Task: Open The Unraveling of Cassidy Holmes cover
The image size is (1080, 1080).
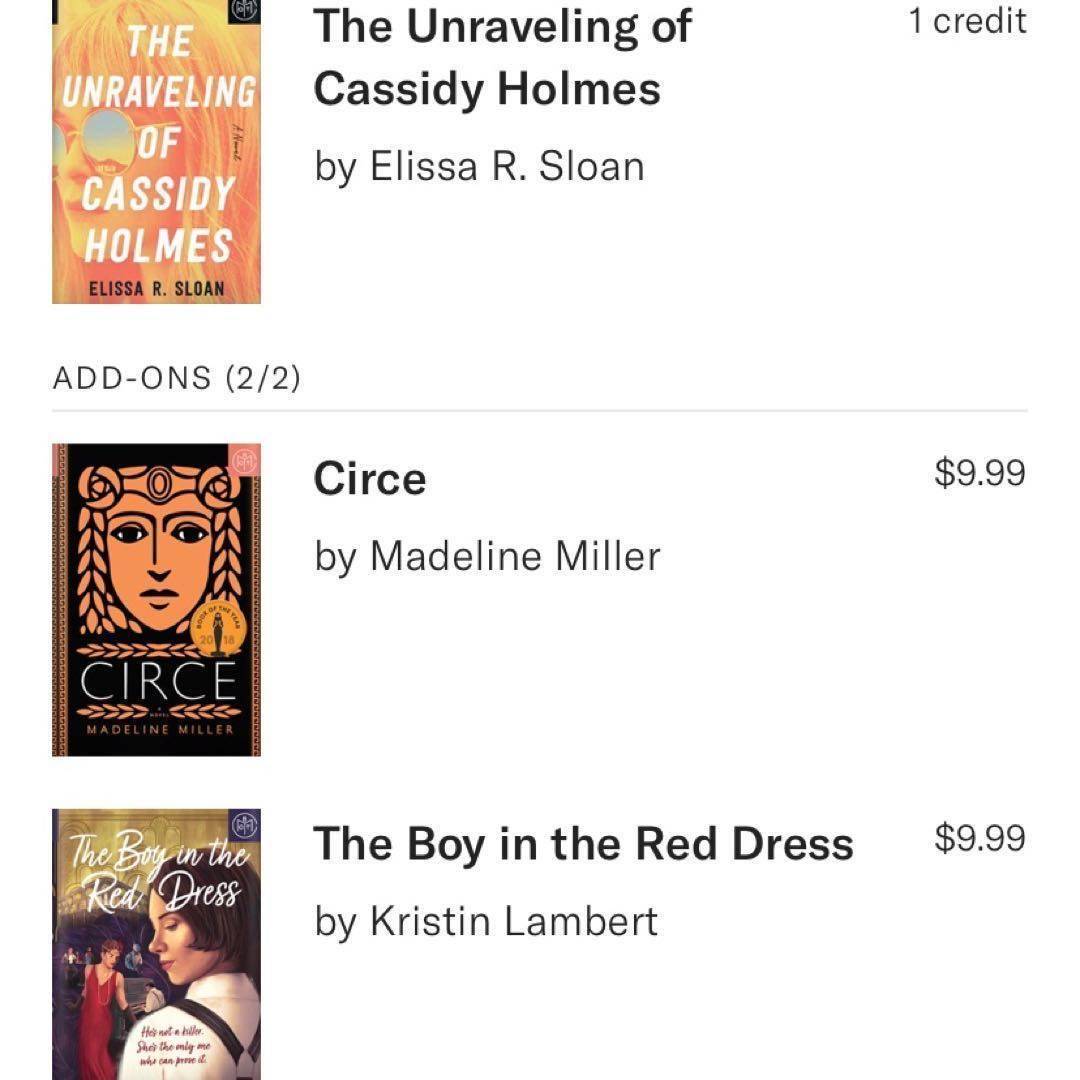Action: click(156, 150)
